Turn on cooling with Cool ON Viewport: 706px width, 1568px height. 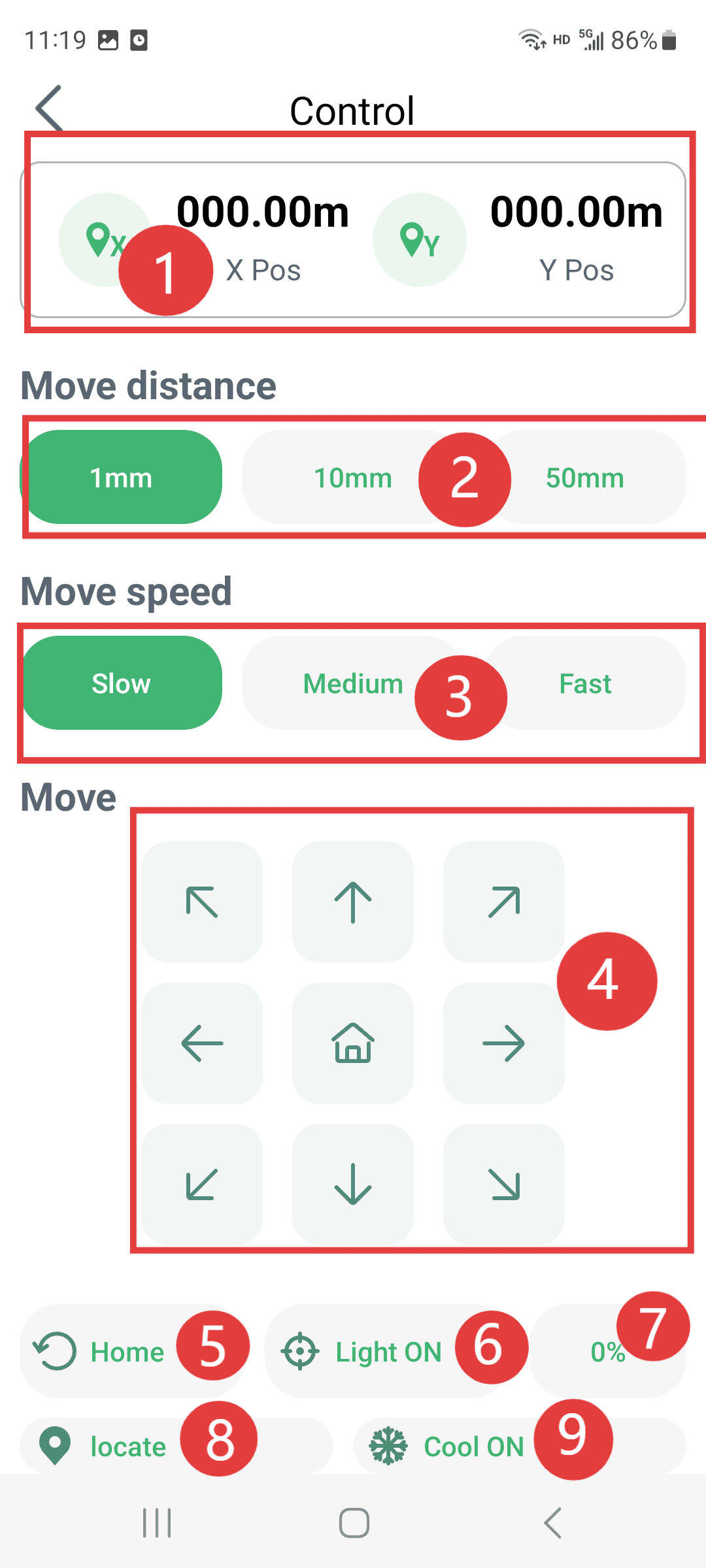click(451, 1446)
